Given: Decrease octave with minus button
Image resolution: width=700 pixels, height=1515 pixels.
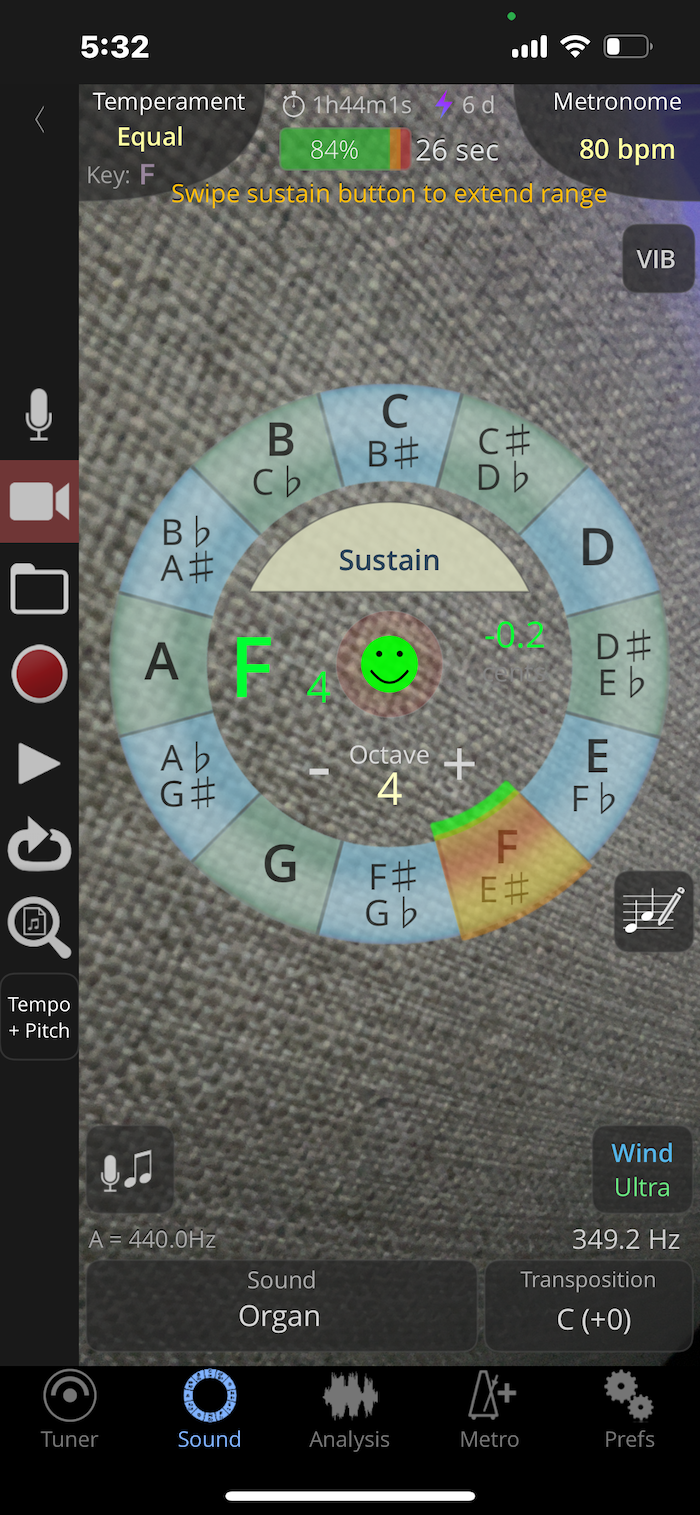Looking at the screenshot, I should click(x=319, y=771).
